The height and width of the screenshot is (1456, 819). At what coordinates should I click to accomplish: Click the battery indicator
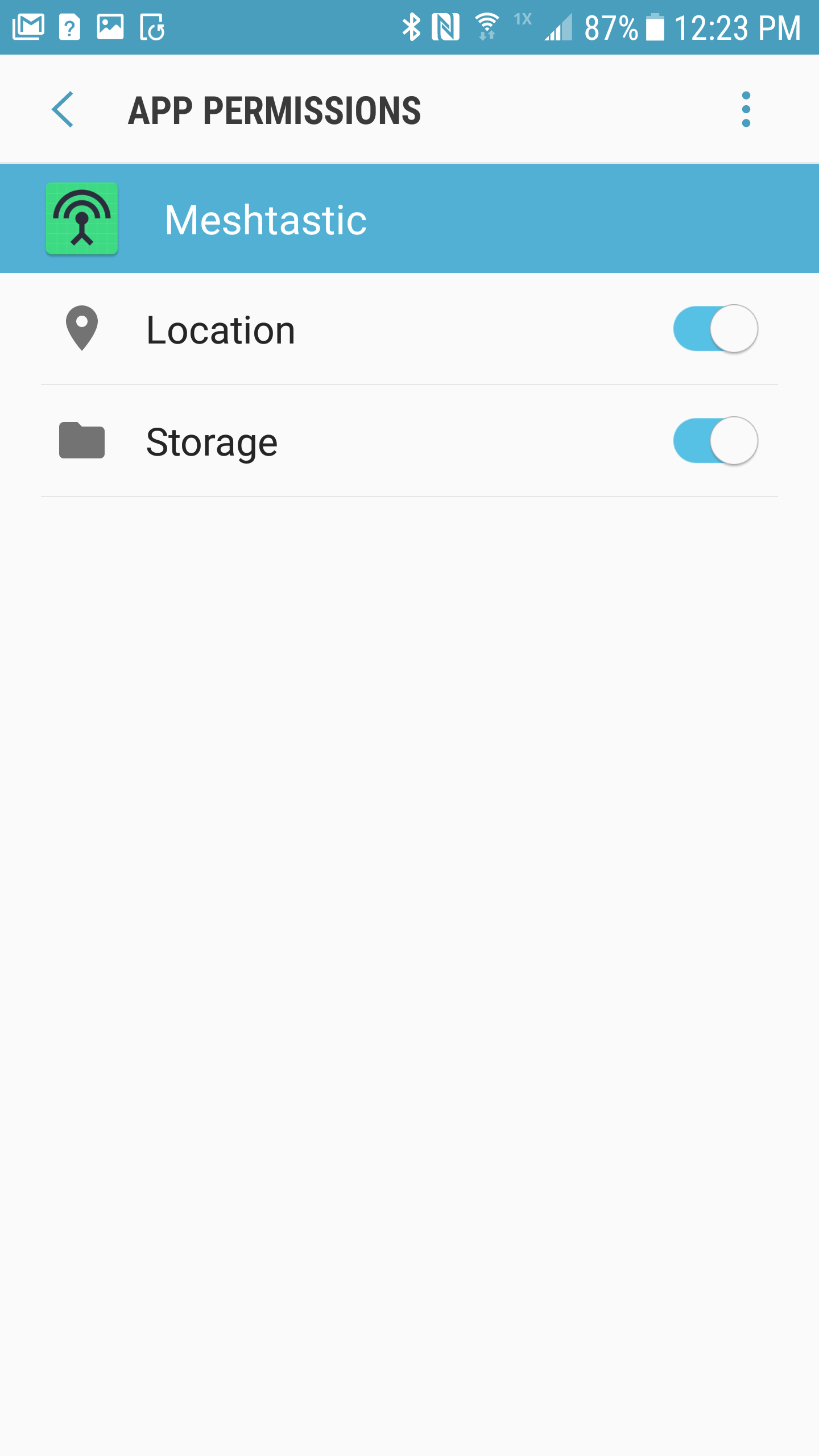coord(654,26)
